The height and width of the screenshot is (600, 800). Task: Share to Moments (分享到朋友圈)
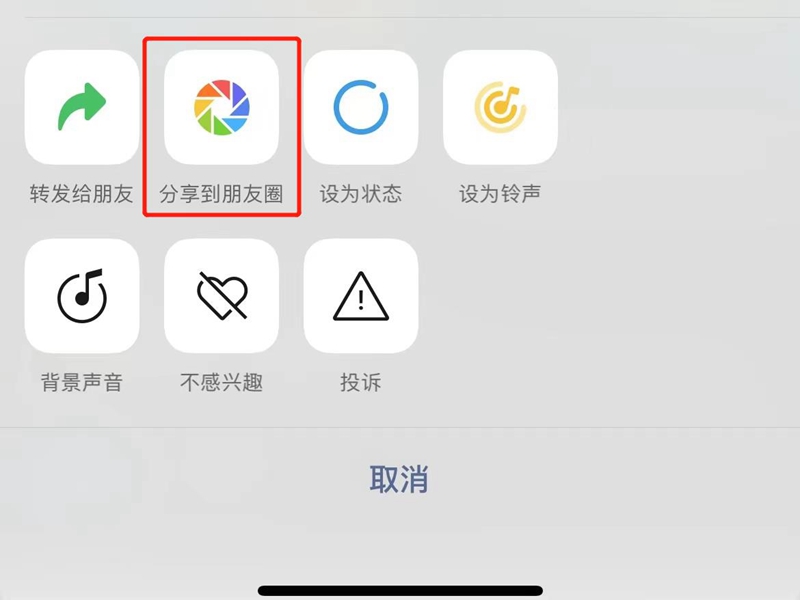221,107
